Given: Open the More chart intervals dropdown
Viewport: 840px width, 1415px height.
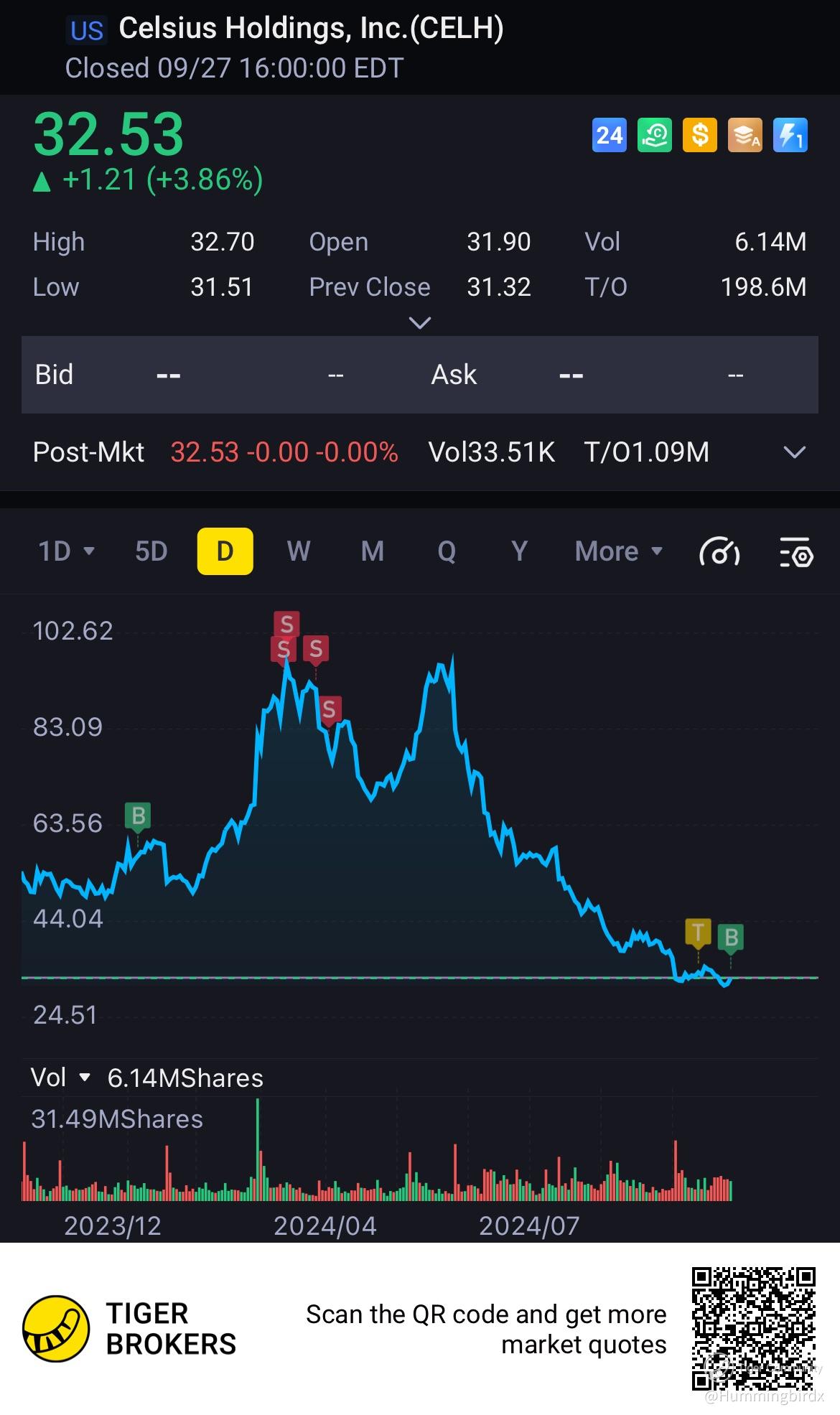Looking at the screenshot, I should pyautogui.click(x=618, y=551).
